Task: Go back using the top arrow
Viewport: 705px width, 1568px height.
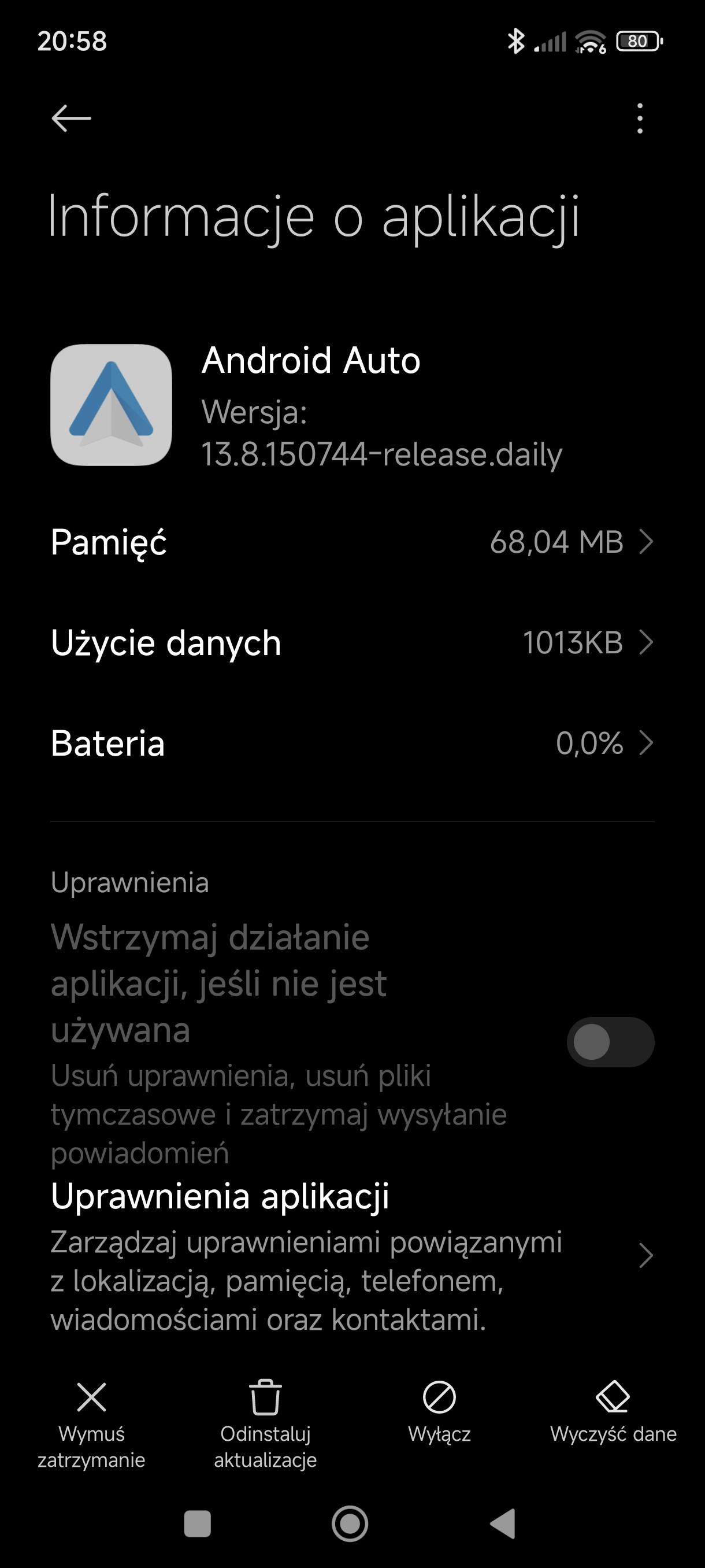Action: point(71,118)
